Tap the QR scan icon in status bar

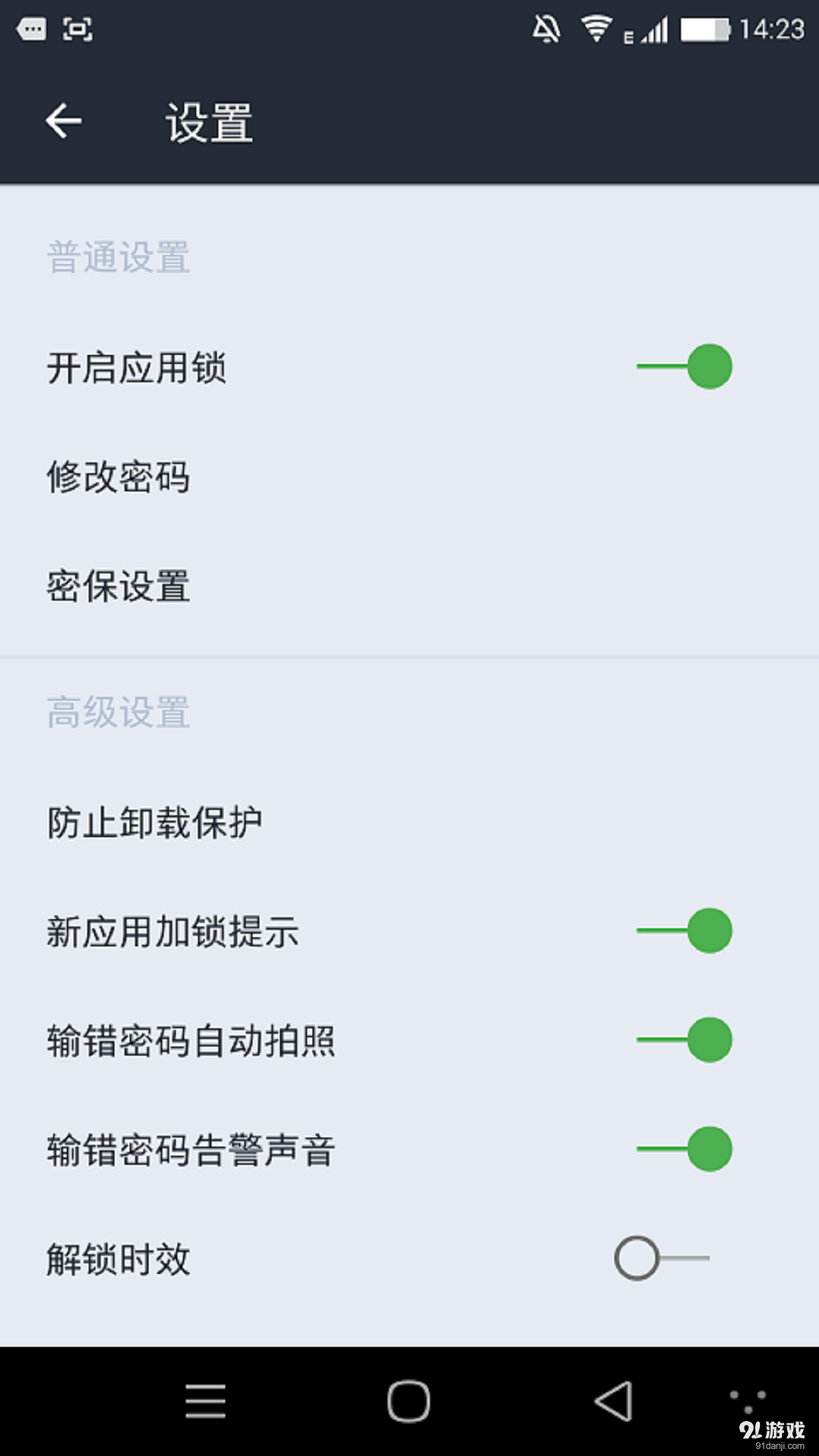pyautogui.click(x=78, y=29)
